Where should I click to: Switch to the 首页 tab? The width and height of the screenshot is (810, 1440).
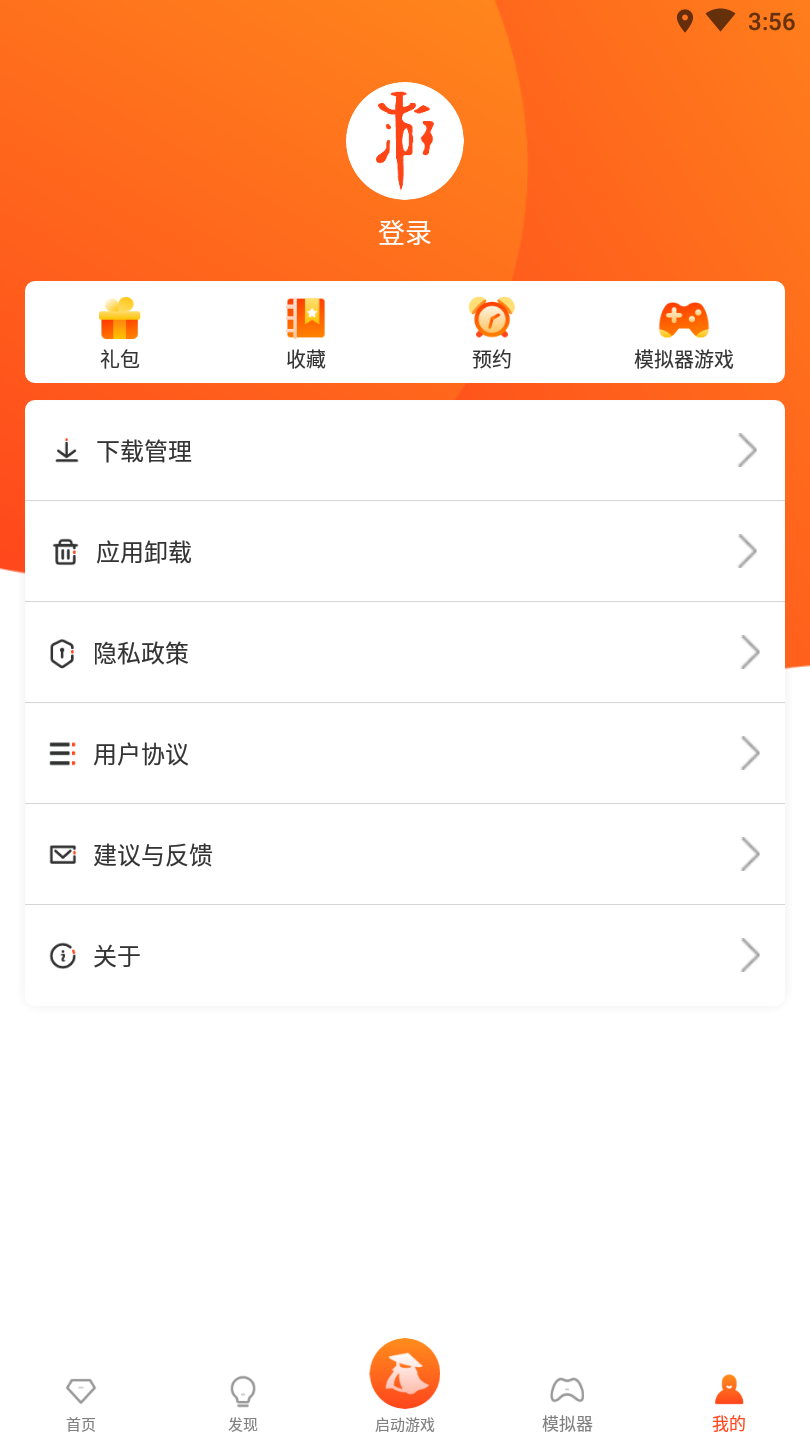coord(80,1400)
